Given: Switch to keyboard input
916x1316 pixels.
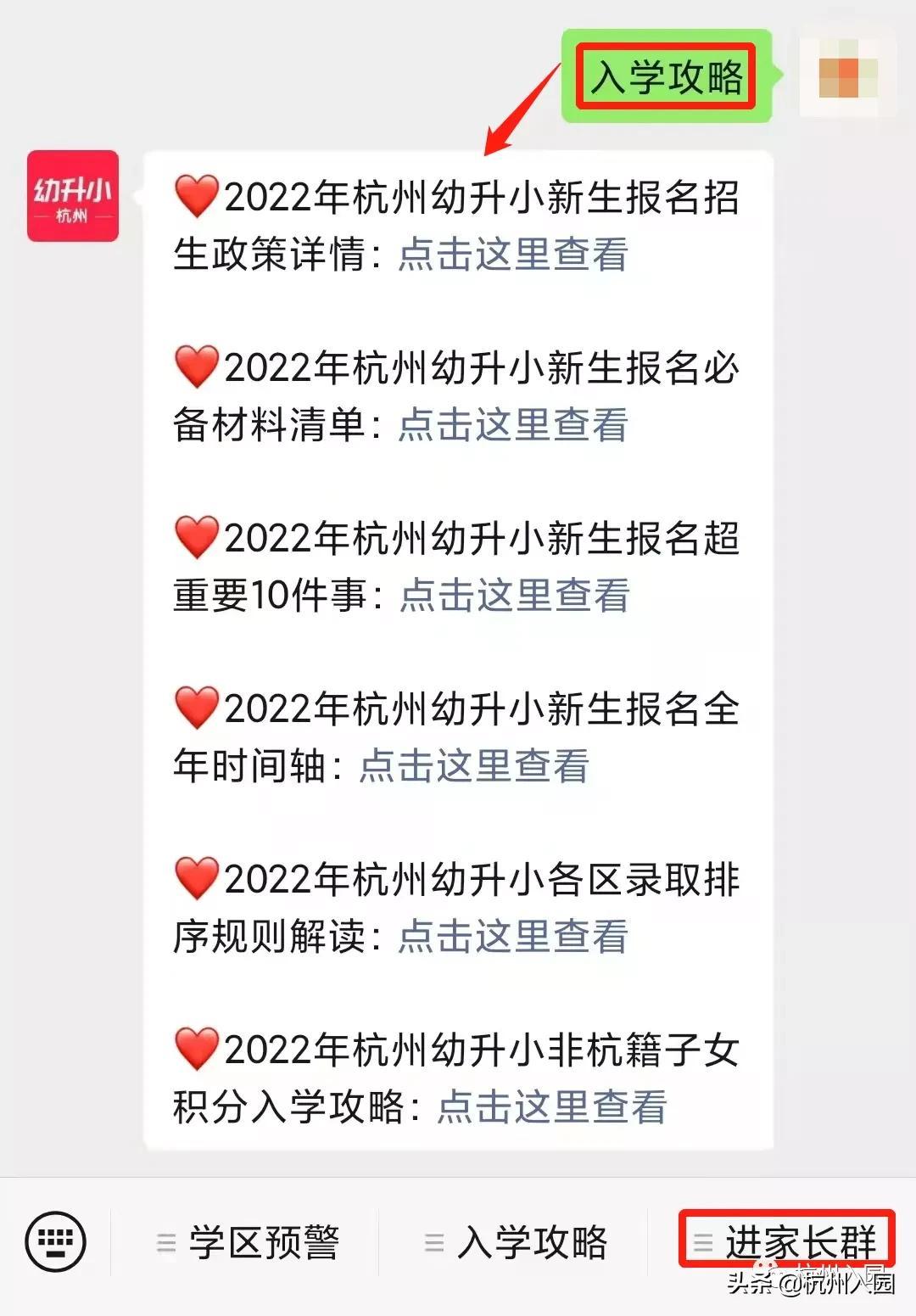Looking at the screenshot, I should point(56,1242).
